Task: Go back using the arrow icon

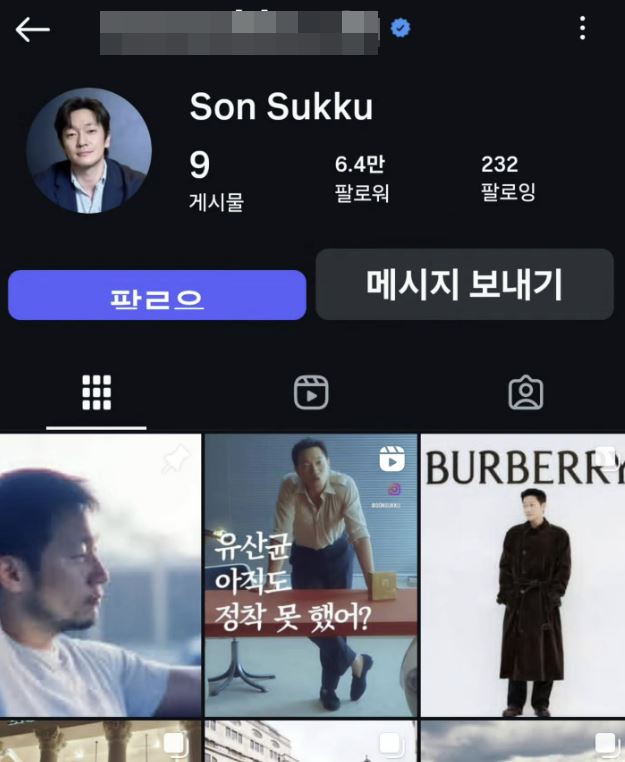Action: pos(32,30)
